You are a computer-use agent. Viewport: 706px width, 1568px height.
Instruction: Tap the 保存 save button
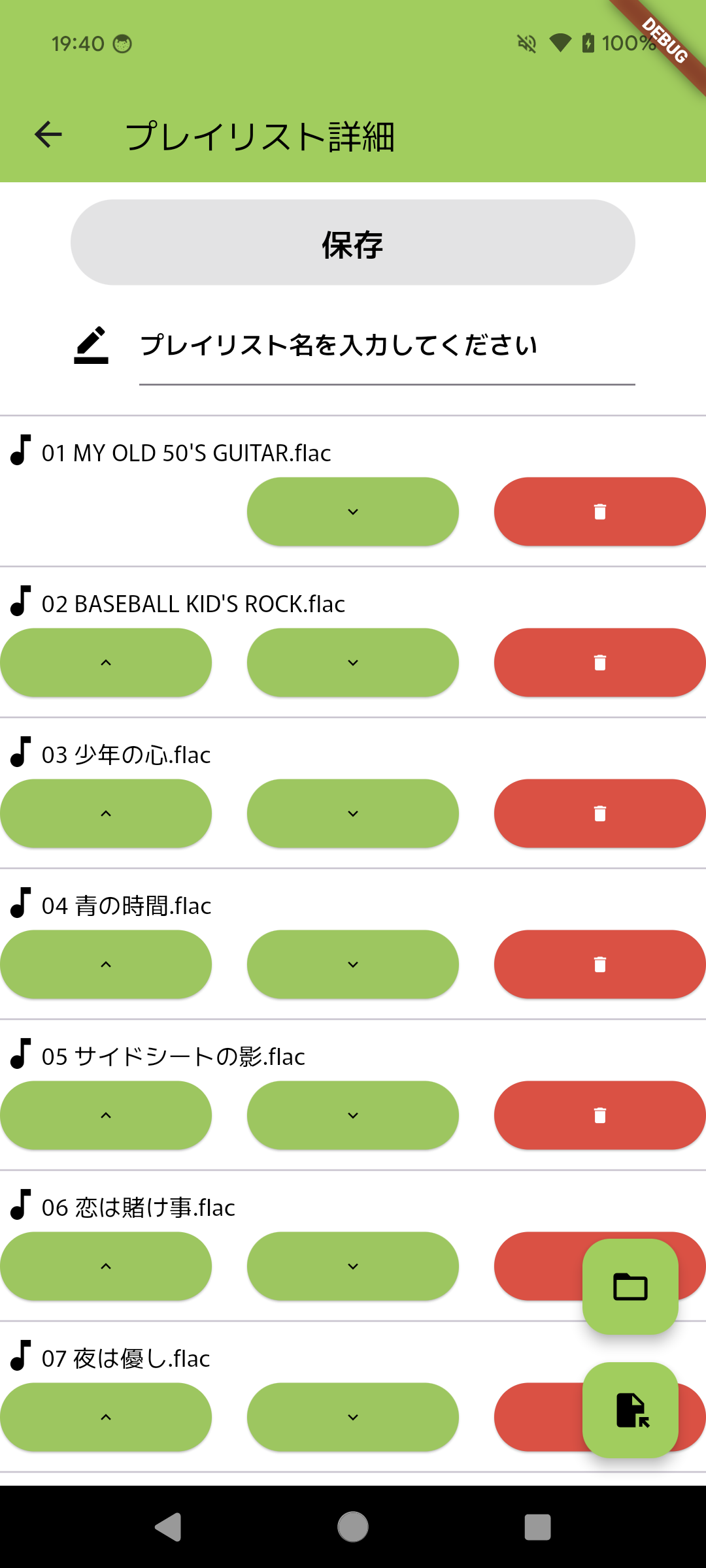[x=353, y=242]
